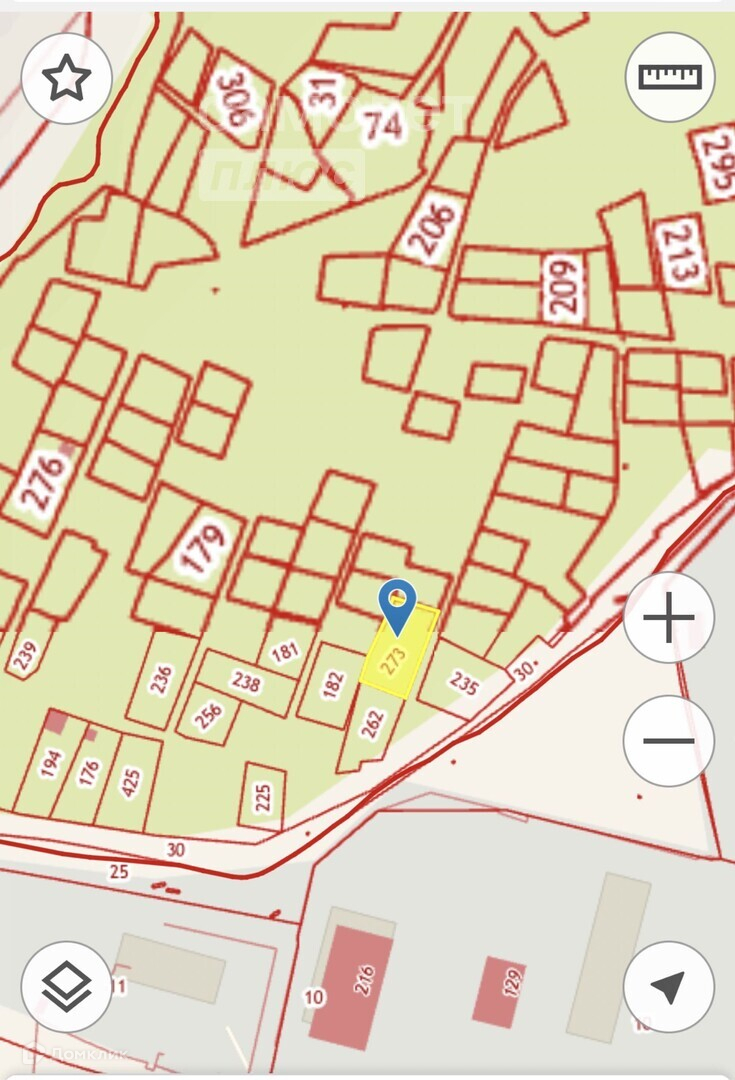This screenshot has height=1080, width=735.
Task: Zoom out of the map
Action: tap(669, 741)
